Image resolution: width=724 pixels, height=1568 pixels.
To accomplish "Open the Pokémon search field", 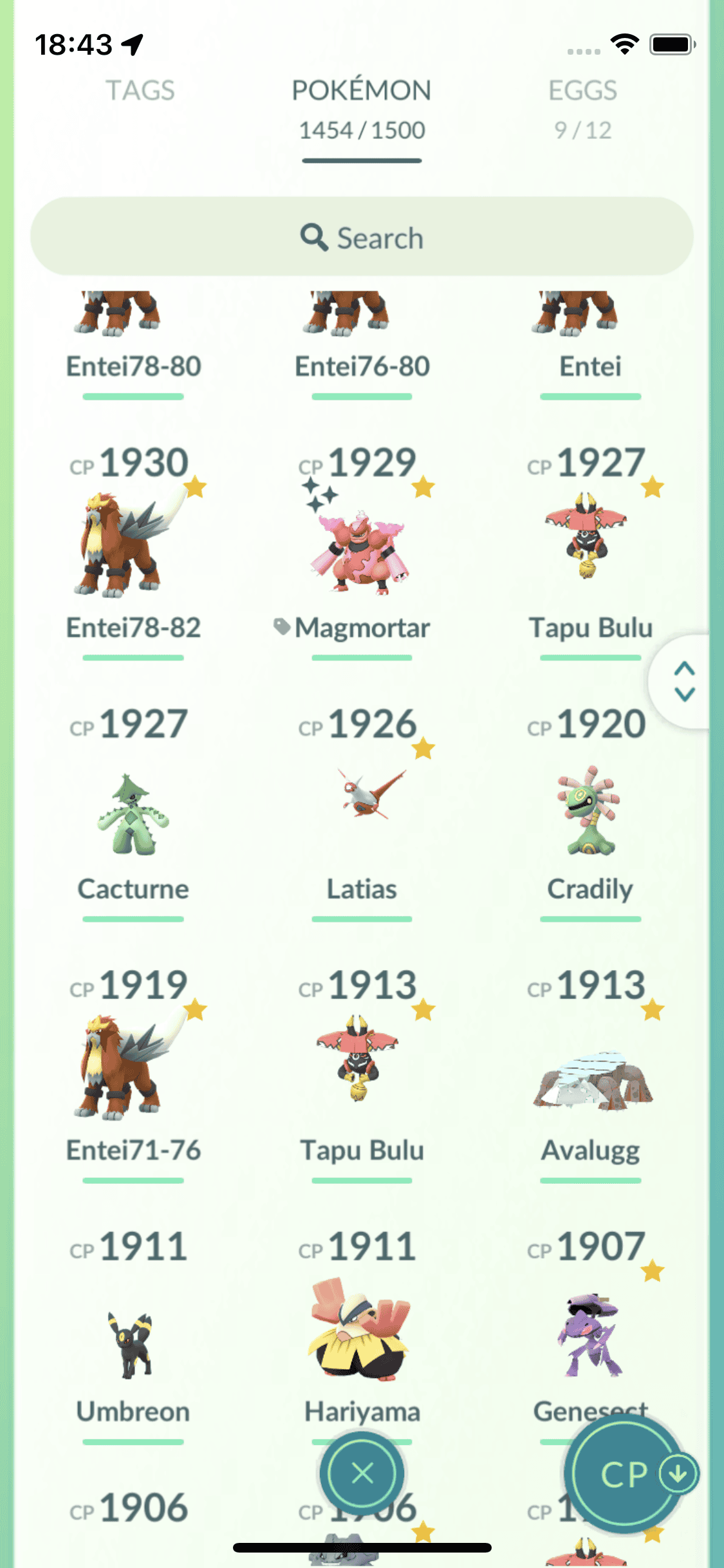I will pos(362,238).
